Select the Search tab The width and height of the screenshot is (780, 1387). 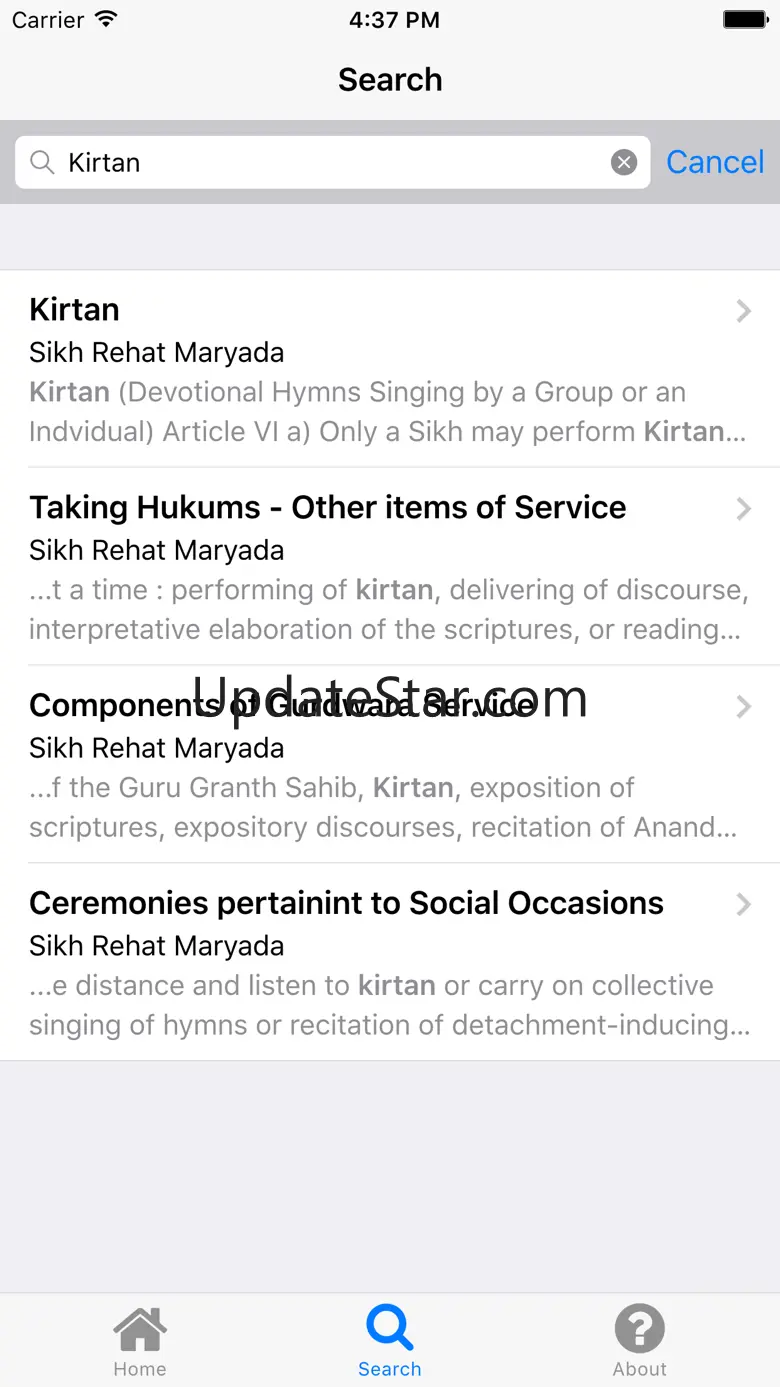pyautogui.click(x=390, y=1340)
